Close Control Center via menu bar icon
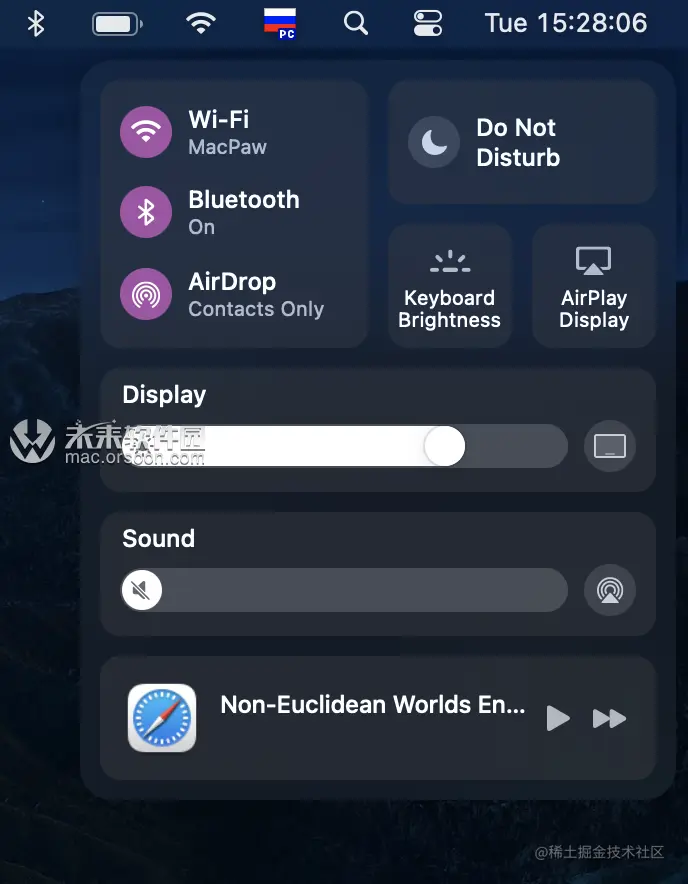688x884 pixels. [427, 23]
